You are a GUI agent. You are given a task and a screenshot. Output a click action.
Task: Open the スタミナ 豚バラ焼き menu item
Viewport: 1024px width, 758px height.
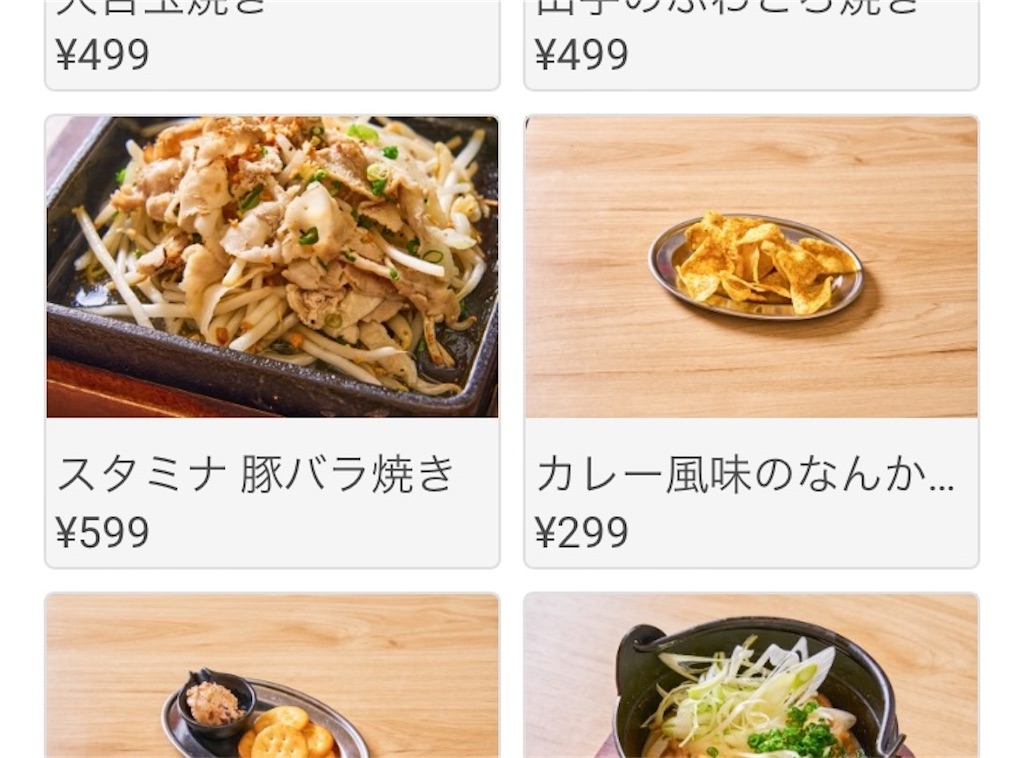(272, 340)
